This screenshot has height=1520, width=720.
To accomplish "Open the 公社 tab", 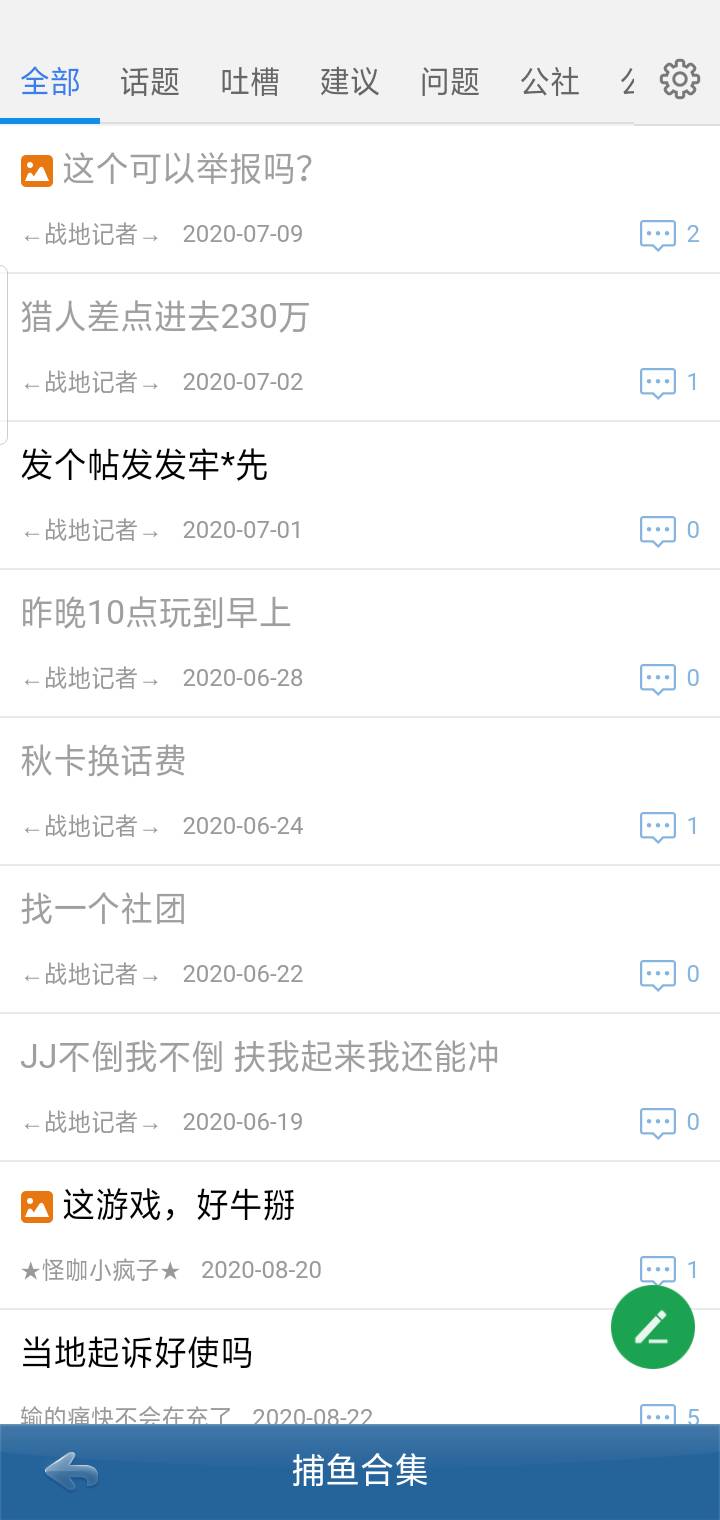I will (550, 82).
